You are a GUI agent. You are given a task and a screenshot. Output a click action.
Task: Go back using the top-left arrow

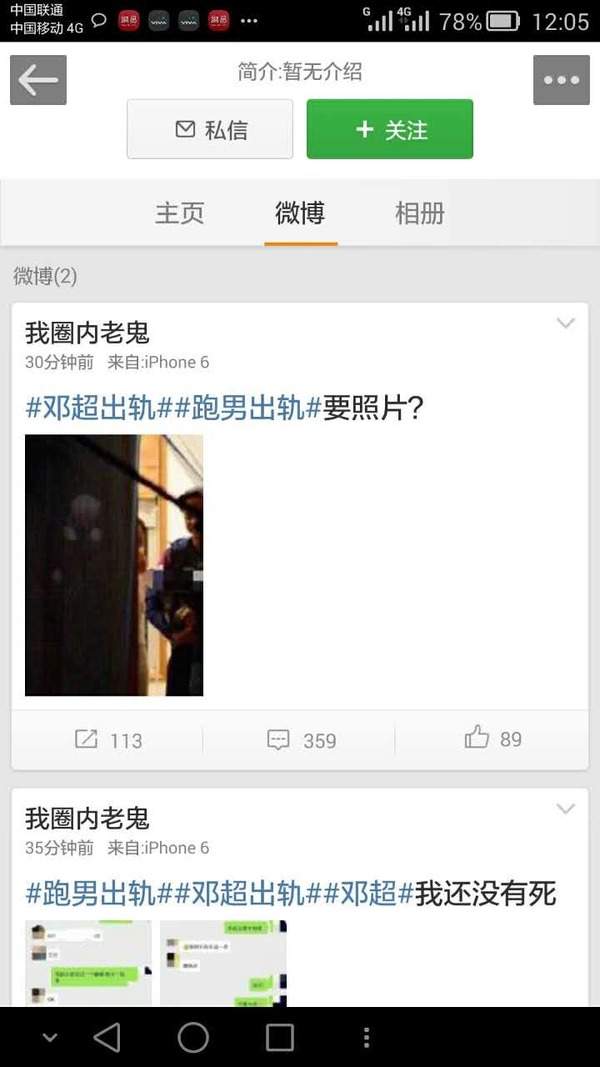click(38, 80)
